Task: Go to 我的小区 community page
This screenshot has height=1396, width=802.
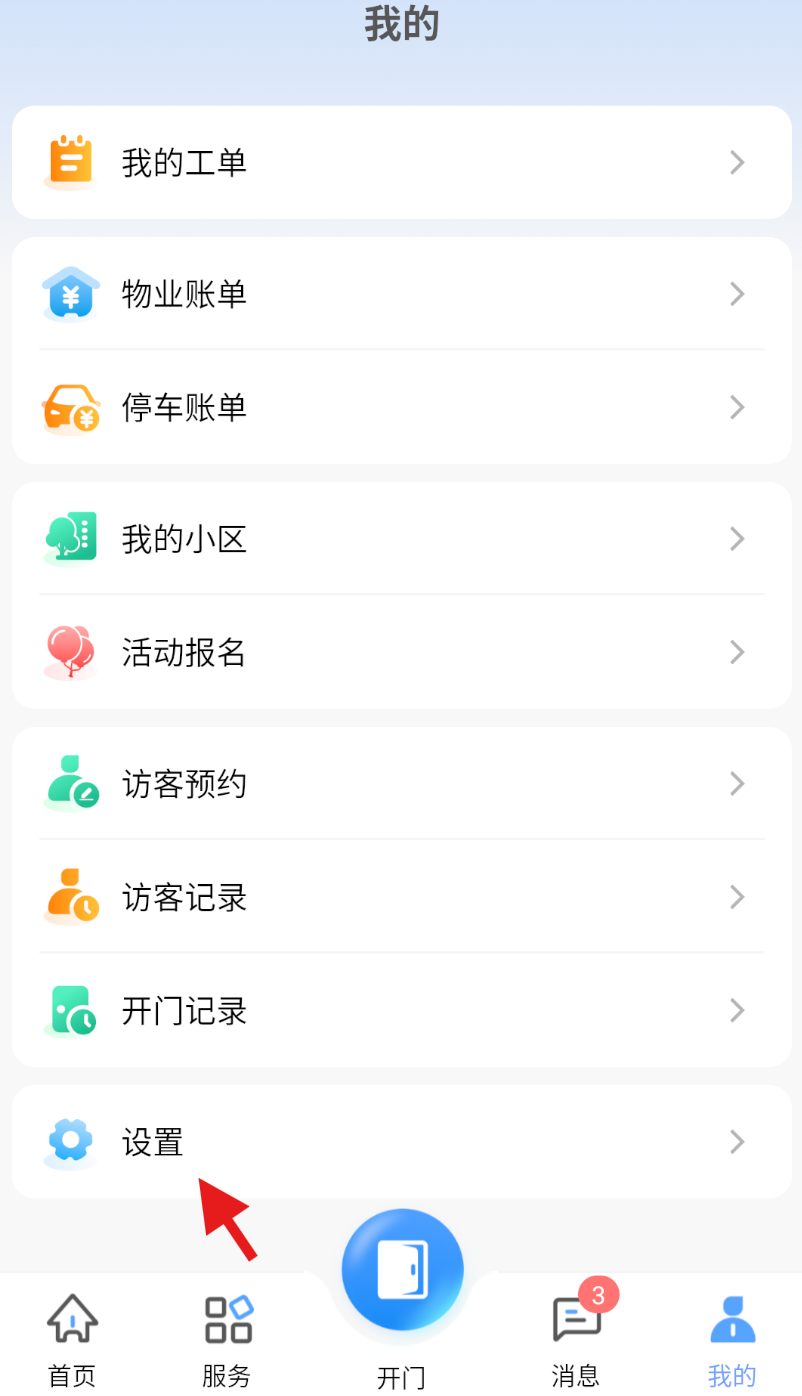Action: coord(400,539)
